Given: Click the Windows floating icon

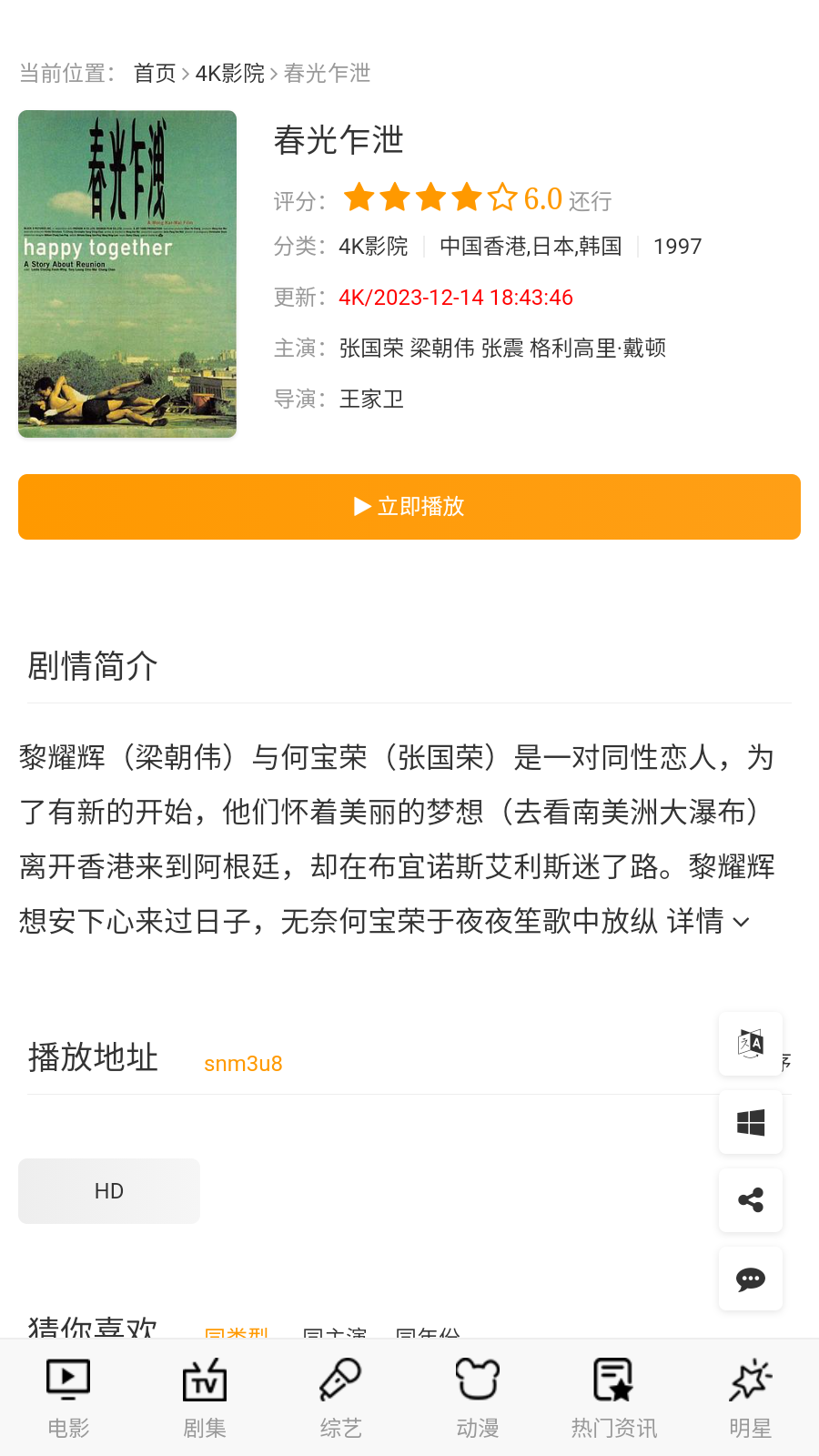Looking at the screenshot, I should pos(750,1122).
